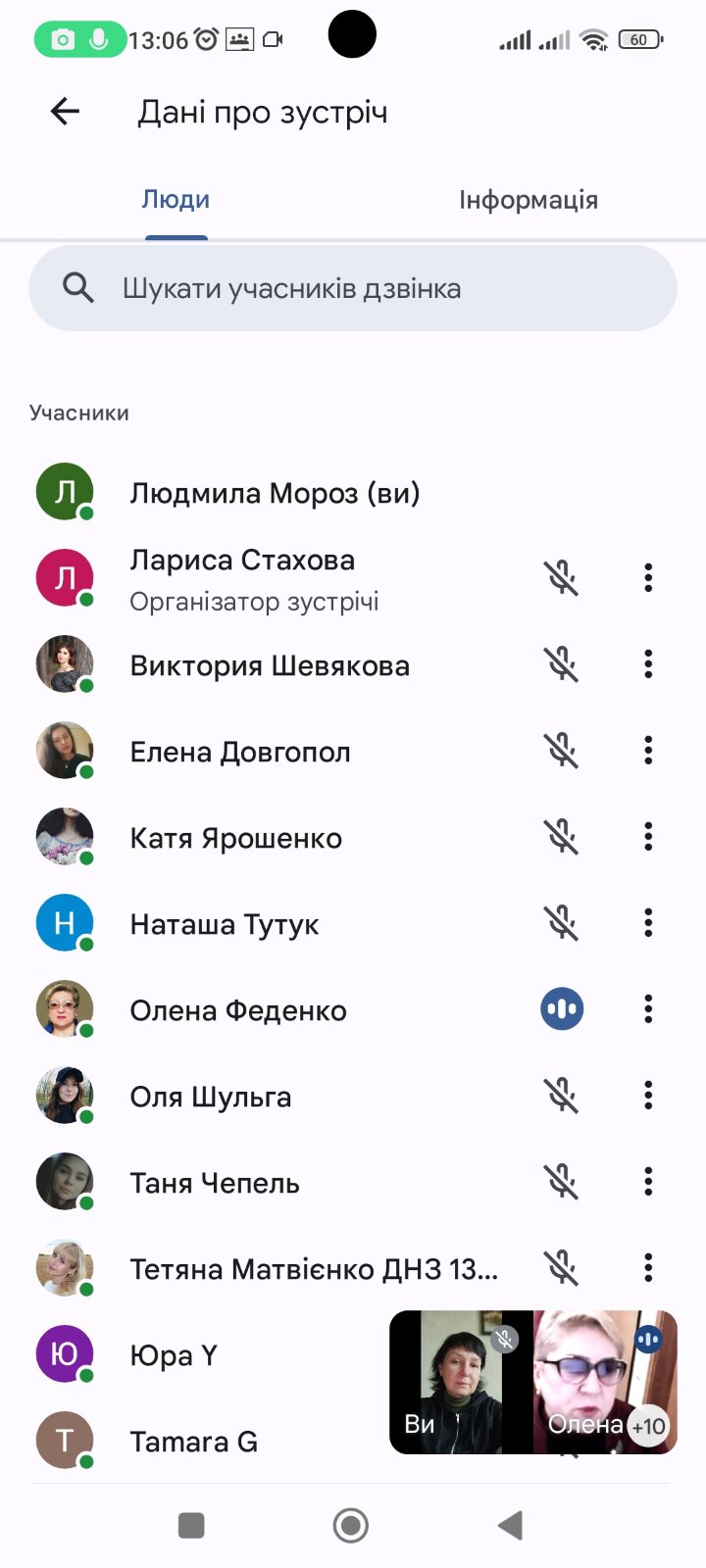Screen dimensions: 706x1568
Task: Tap the mute icon next to Лариса Стахова
Action: [562, 578]
